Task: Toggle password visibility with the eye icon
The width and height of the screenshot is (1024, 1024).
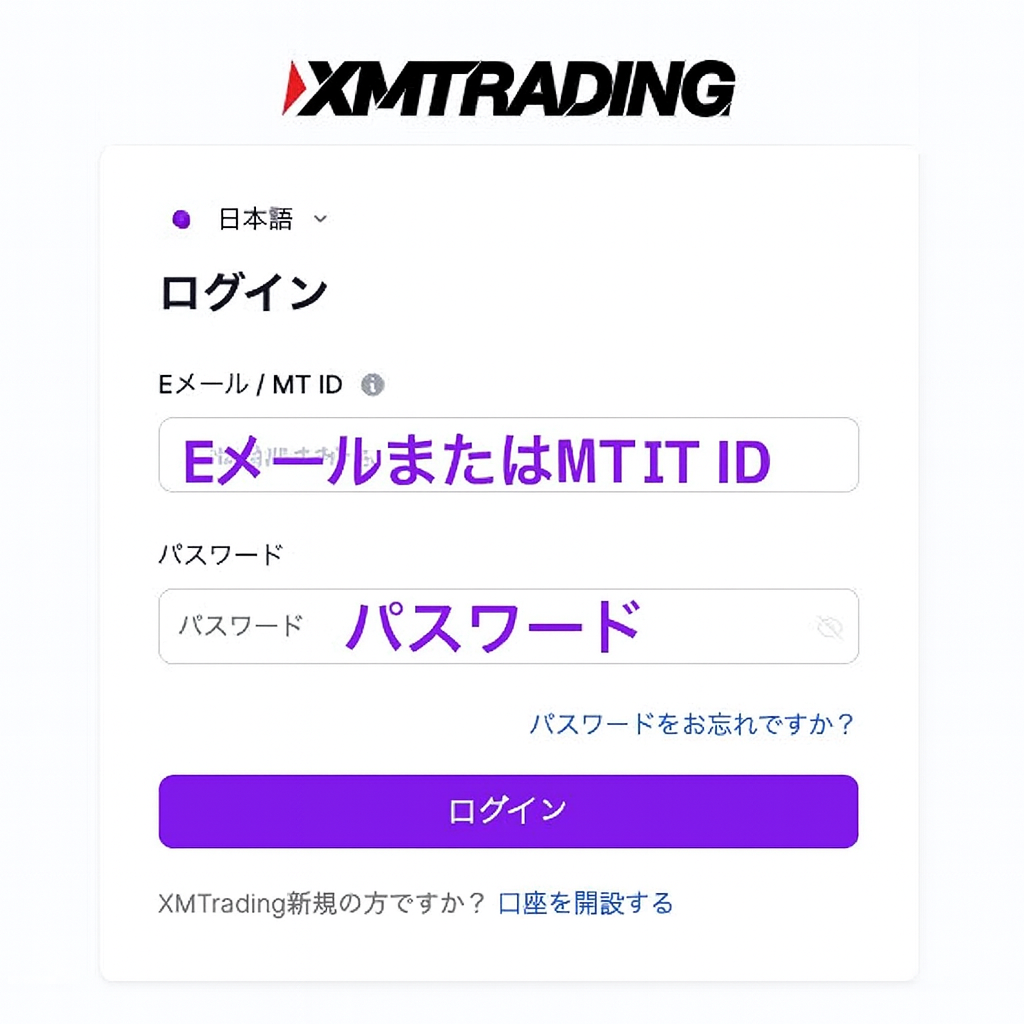Action: pyautogui.click(x=829, y=628)
